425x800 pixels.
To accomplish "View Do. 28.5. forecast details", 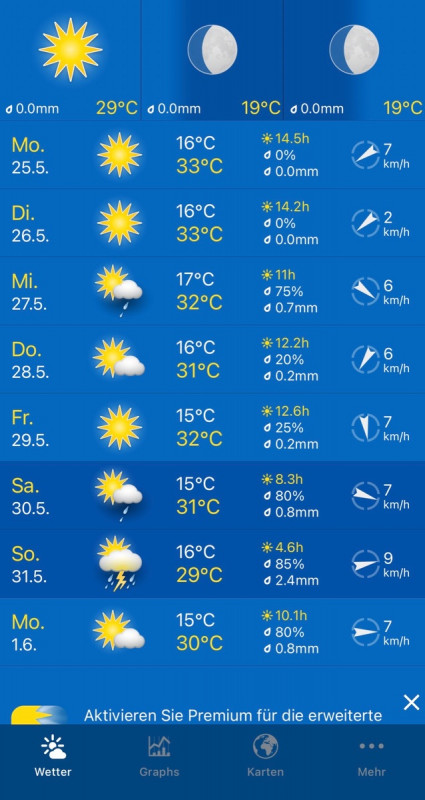I will [212, 359].
